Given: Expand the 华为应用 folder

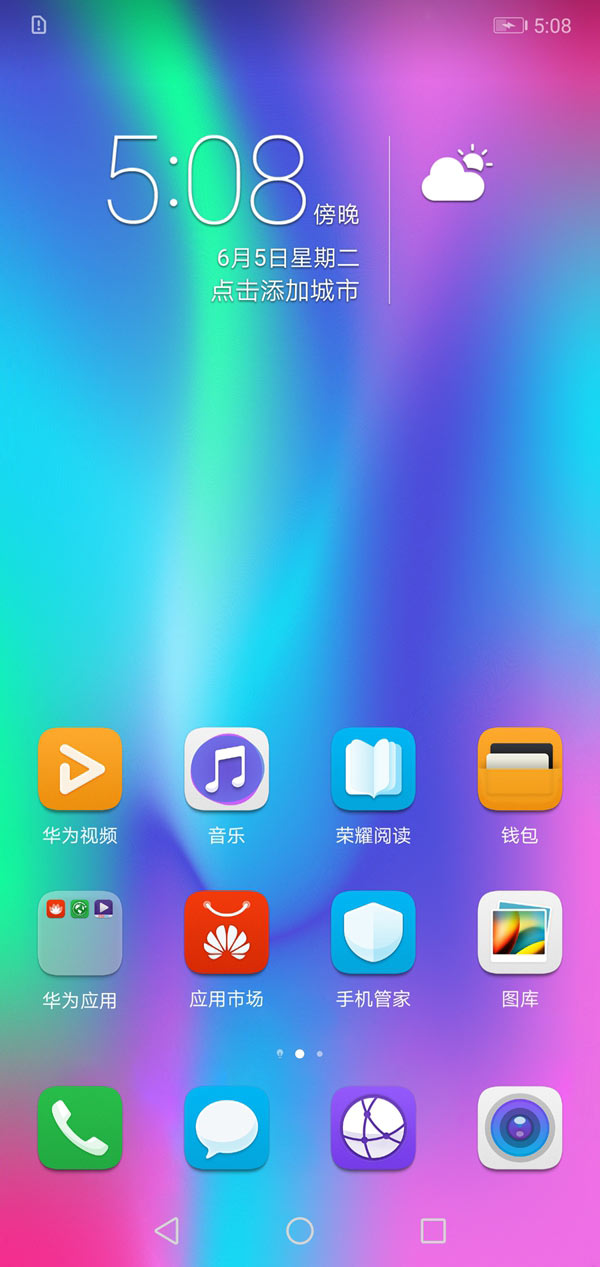Looking at the screenshot, I should (80, 933).
